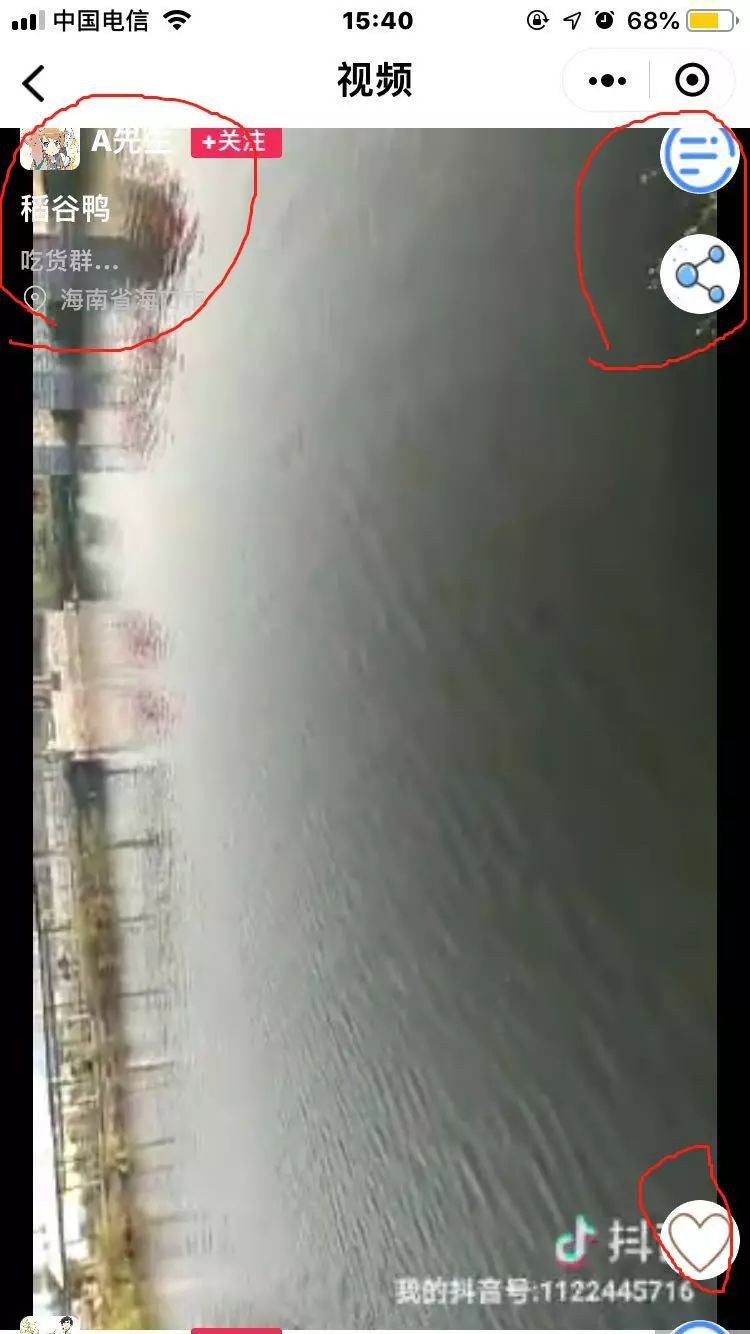
Task: Open the comments list icon
Action: 700,155
